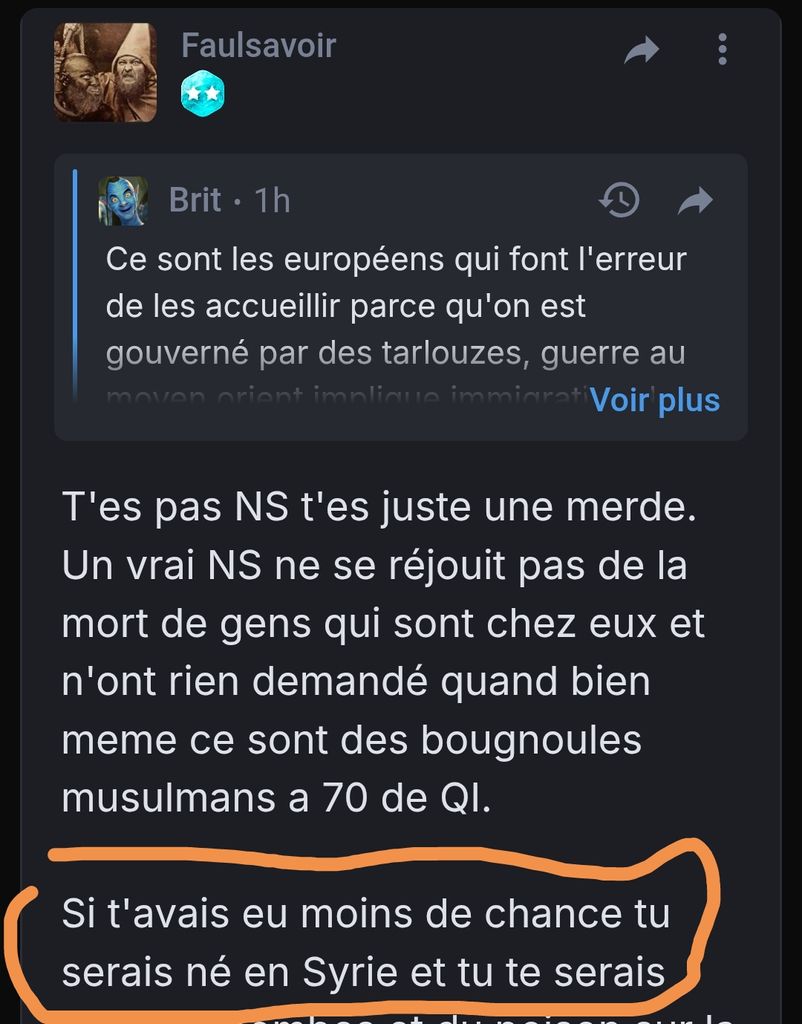
Task: Open the overflow menu on Faulsavoir's post
Action: 722,49
